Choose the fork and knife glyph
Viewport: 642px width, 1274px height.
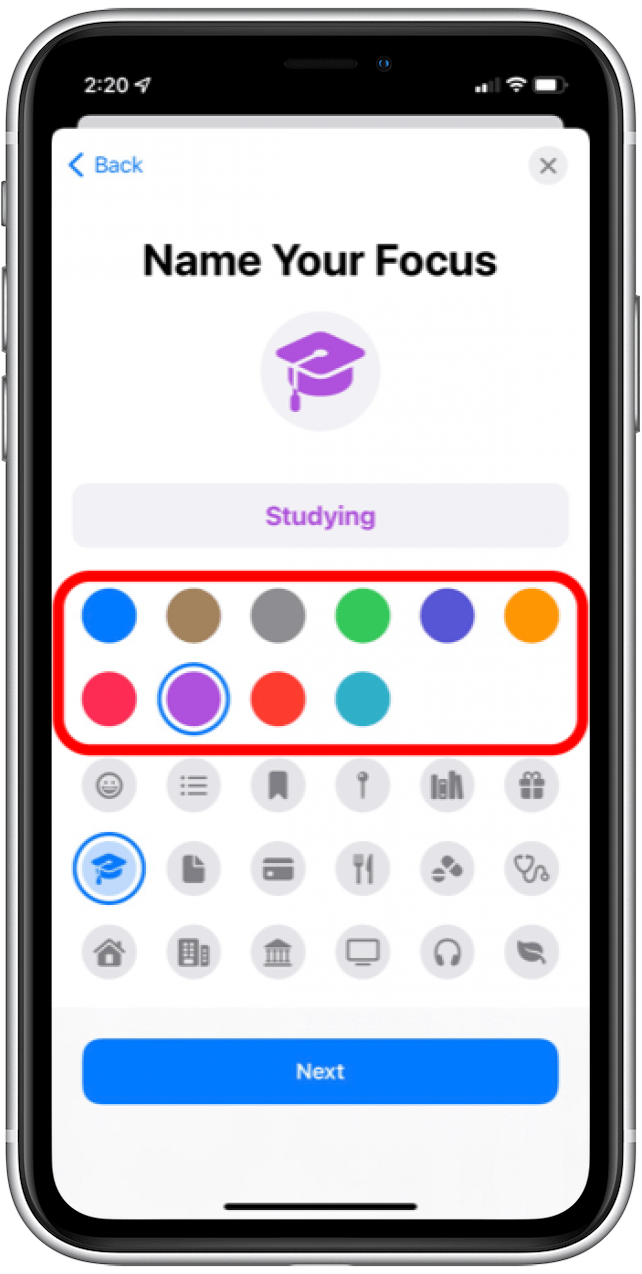click(362, 868)
